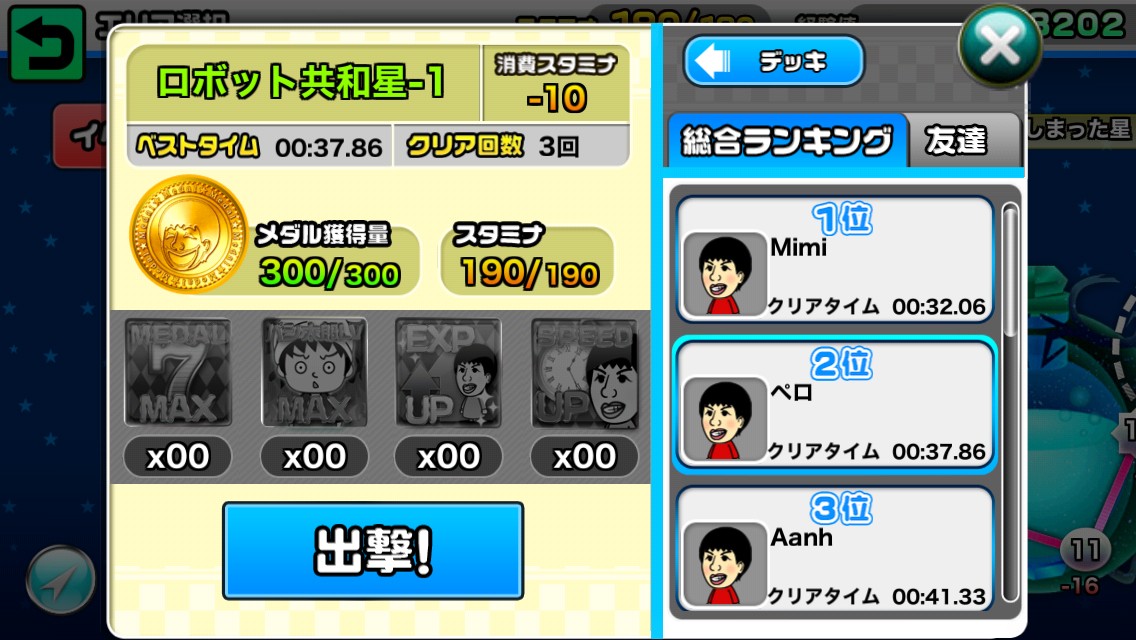Tap the compass arrow icon
The height and width of the screenshot is (640, 1136).
[x=61, y=580]
